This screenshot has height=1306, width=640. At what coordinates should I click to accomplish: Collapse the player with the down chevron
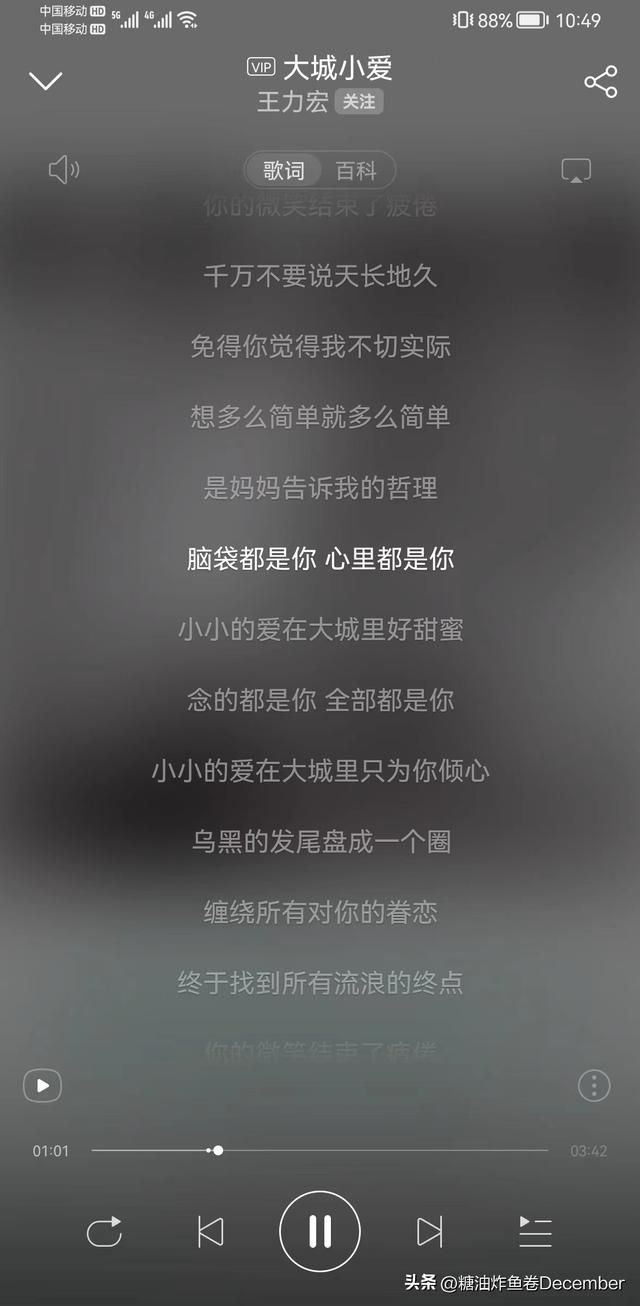pyautogui.click(x=45, y=81)
